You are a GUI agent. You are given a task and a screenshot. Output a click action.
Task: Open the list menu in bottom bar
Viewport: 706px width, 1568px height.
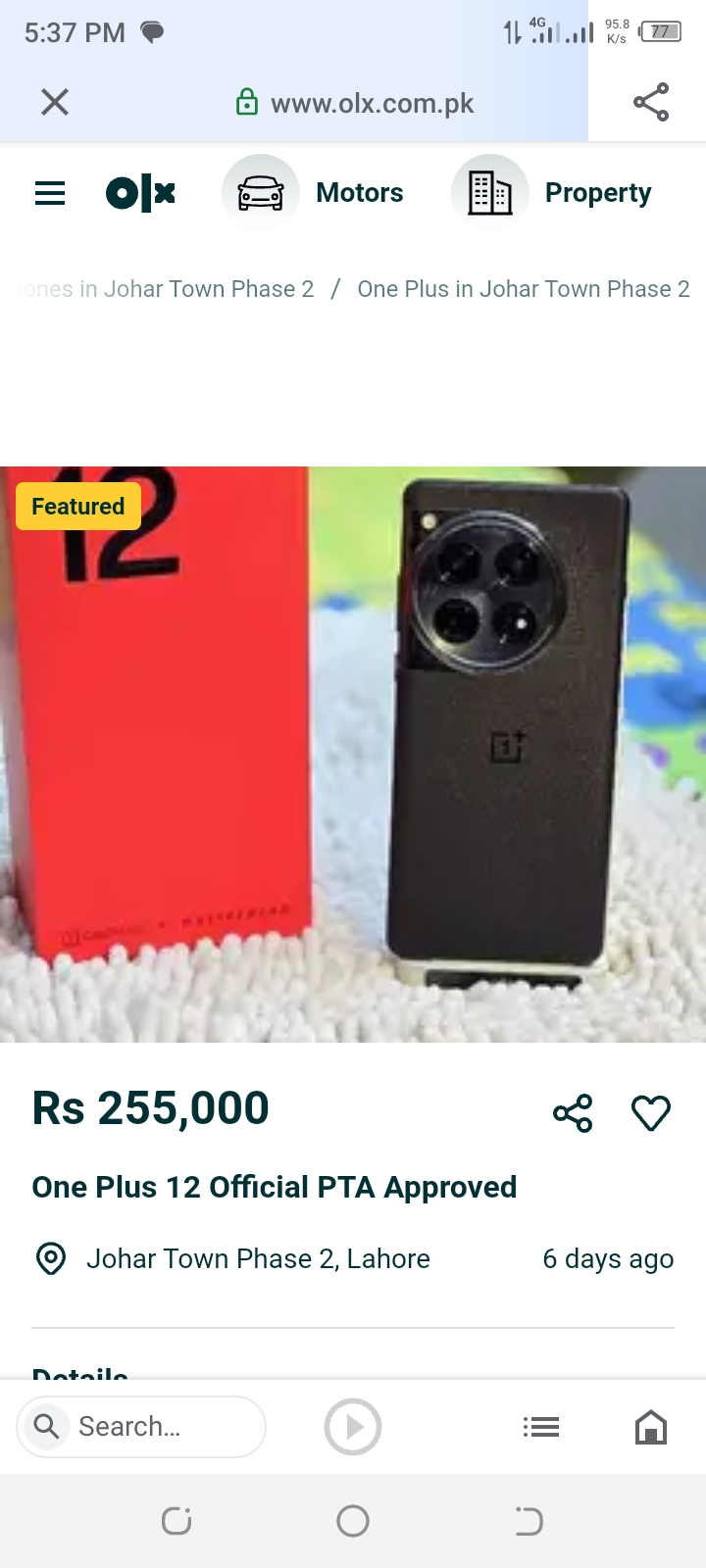pyautogui.click(x=540, y=1427)
